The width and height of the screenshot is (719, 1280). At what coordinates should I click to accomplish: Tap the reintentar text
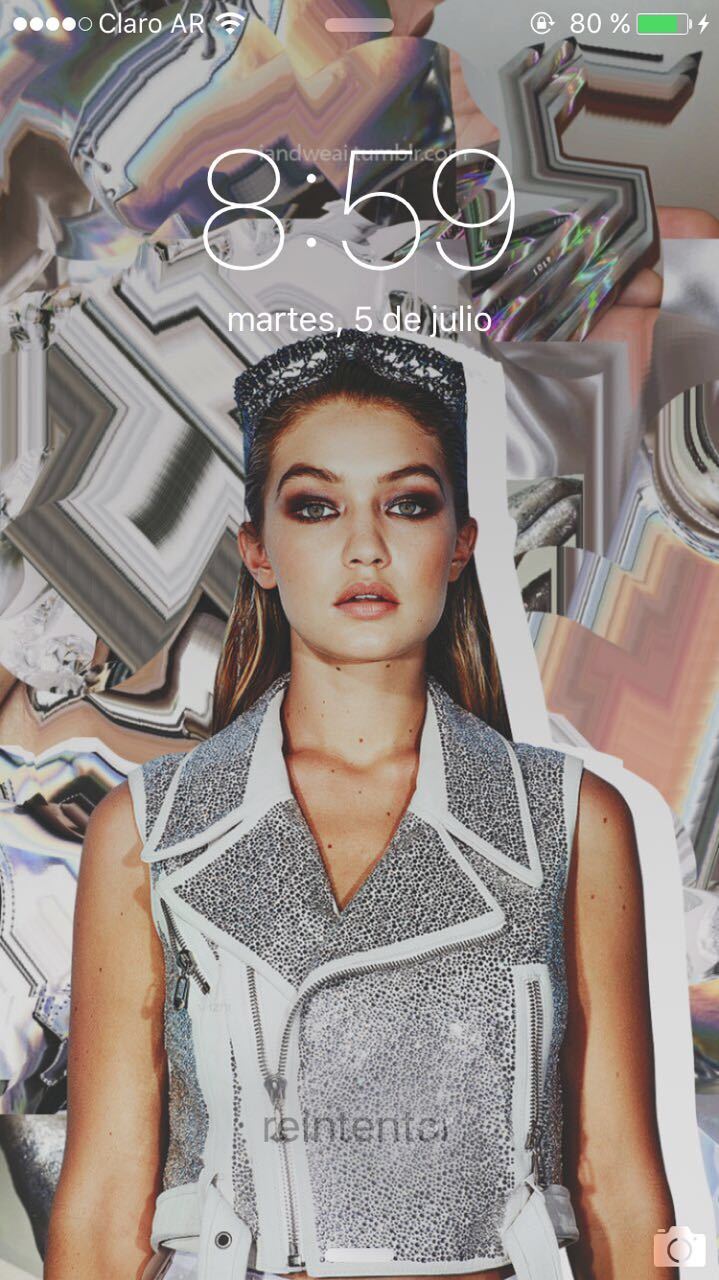click(355, 1127)
